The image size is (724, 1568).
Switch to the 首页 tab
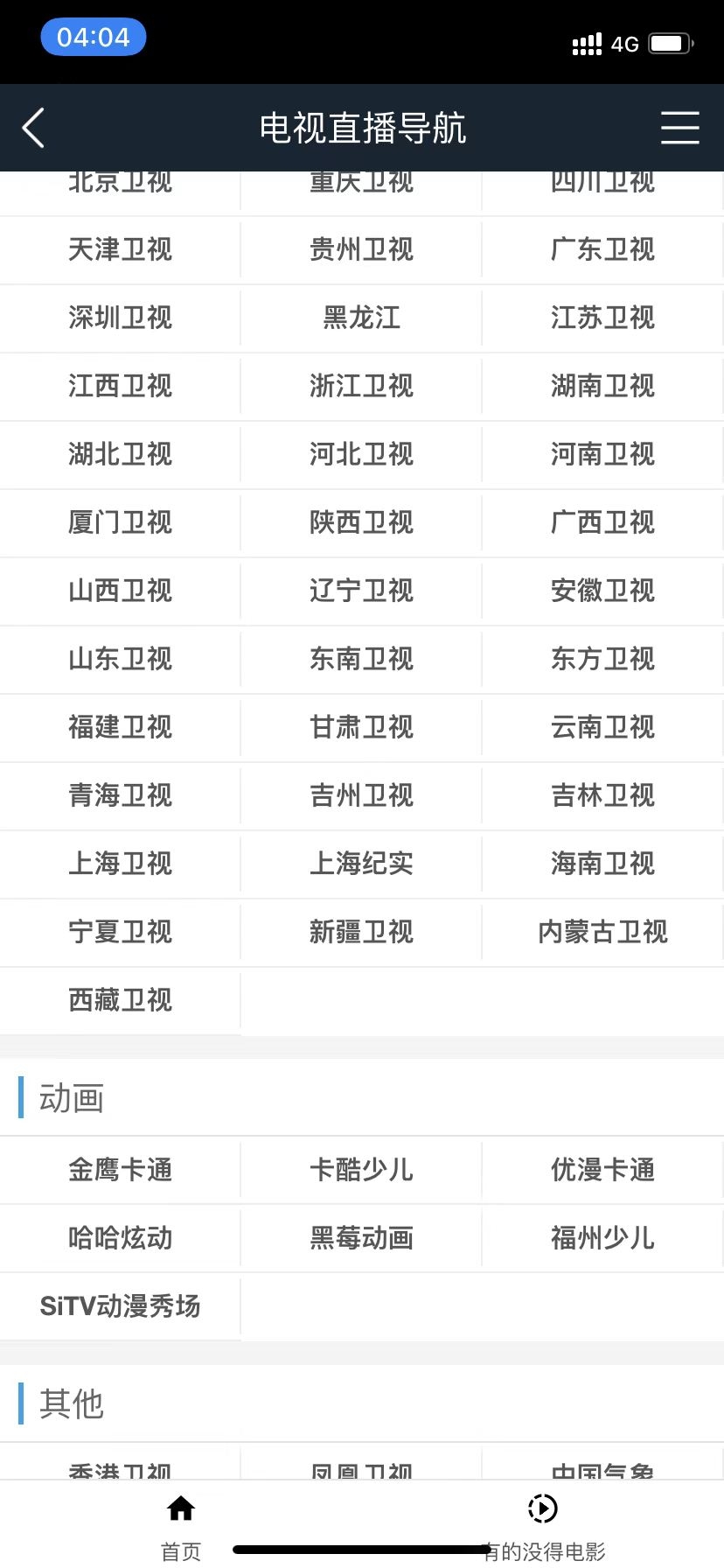tap(181, 1523)
